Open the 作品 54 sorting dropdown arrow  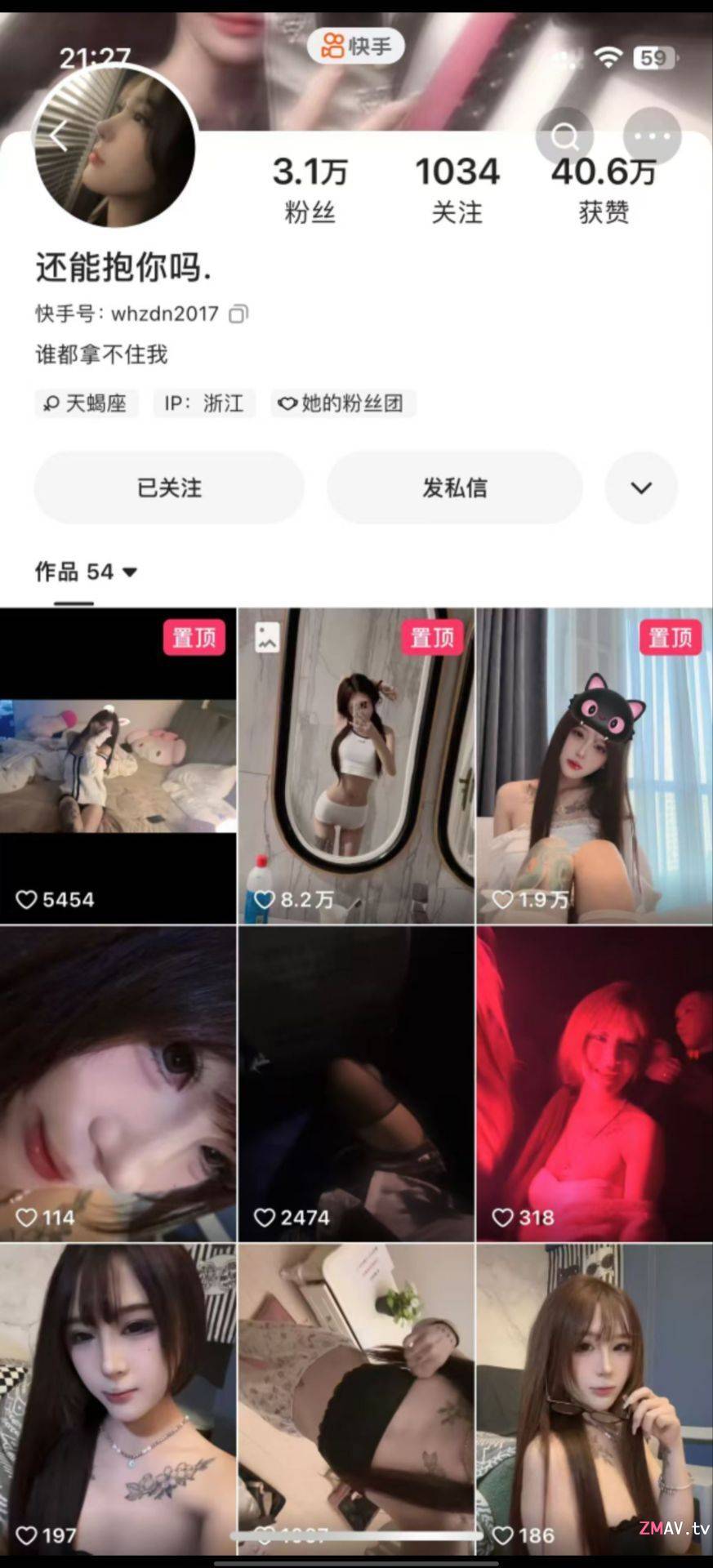click(x=129, y=572)
